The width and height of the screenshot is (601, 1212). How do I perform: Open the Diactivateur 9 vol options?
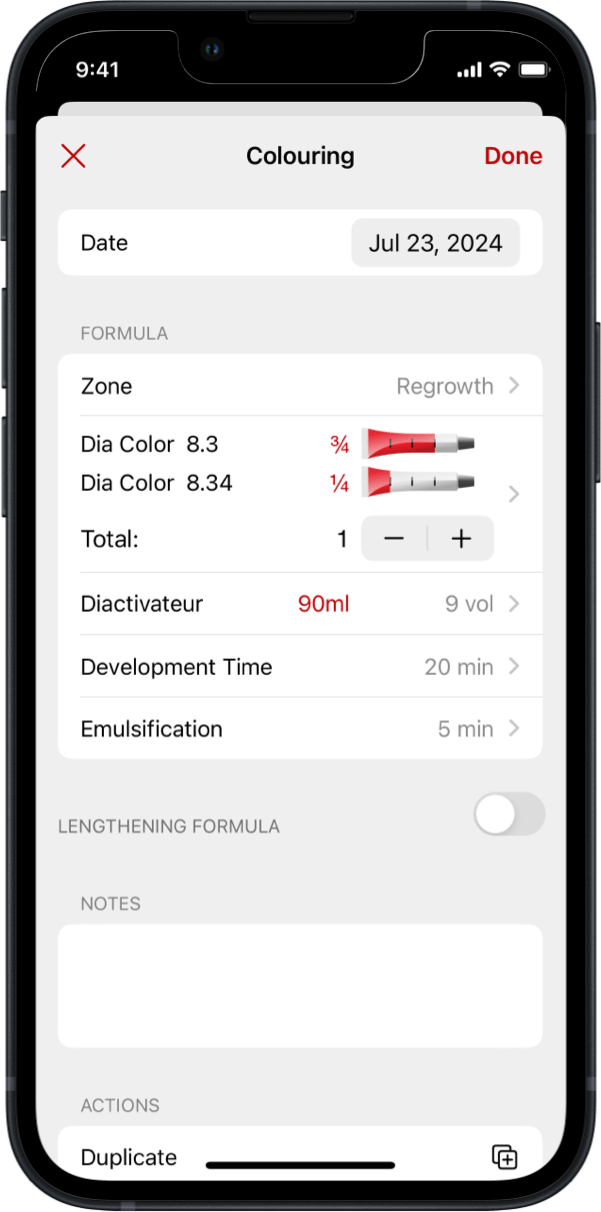(x=300, y=604)
